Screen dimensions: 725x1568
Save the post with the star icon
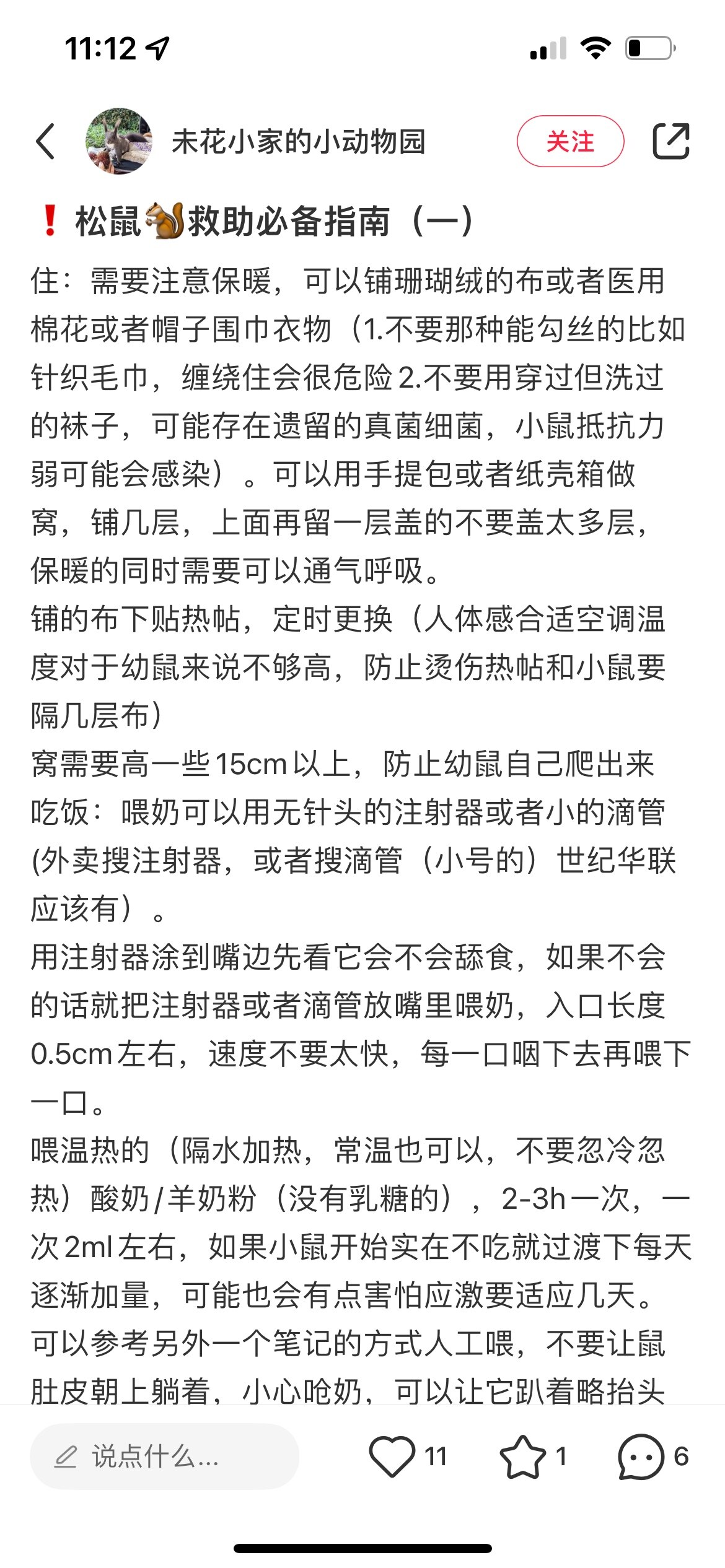pos(522,1457)
